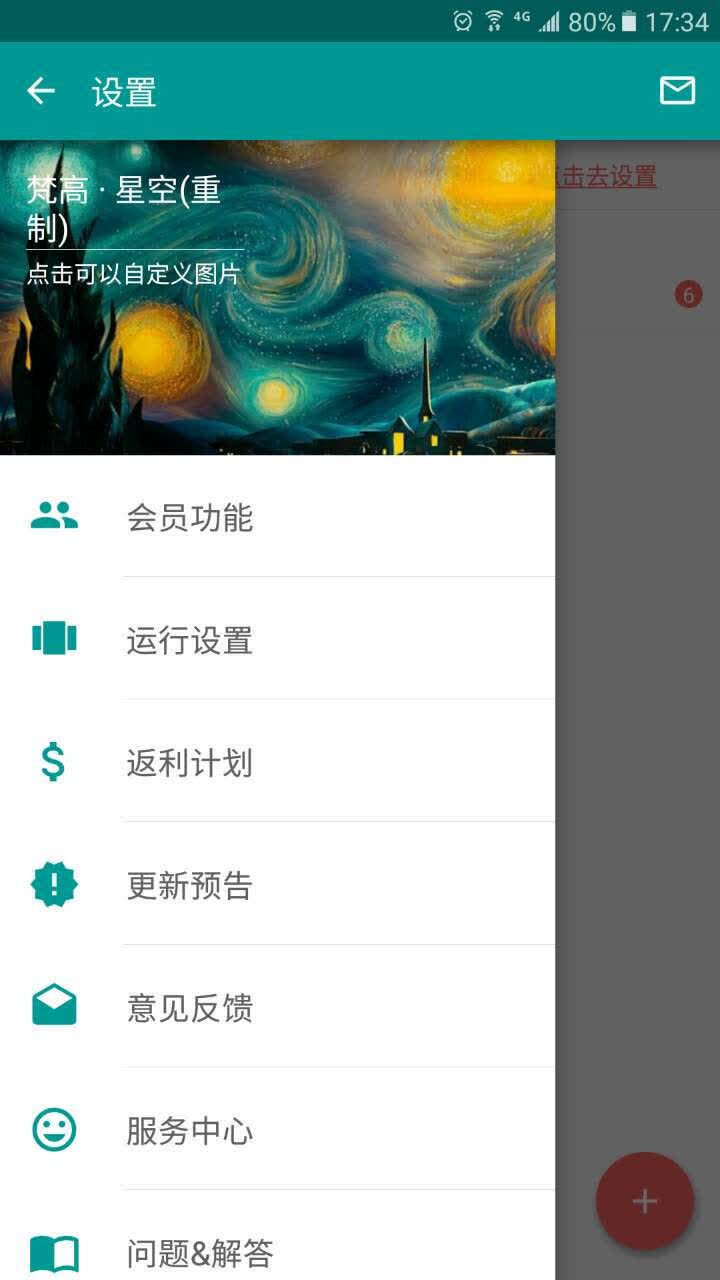720x1280 pixels.
Task: Tap the red plus floating button
Action: click(645, 1201)
